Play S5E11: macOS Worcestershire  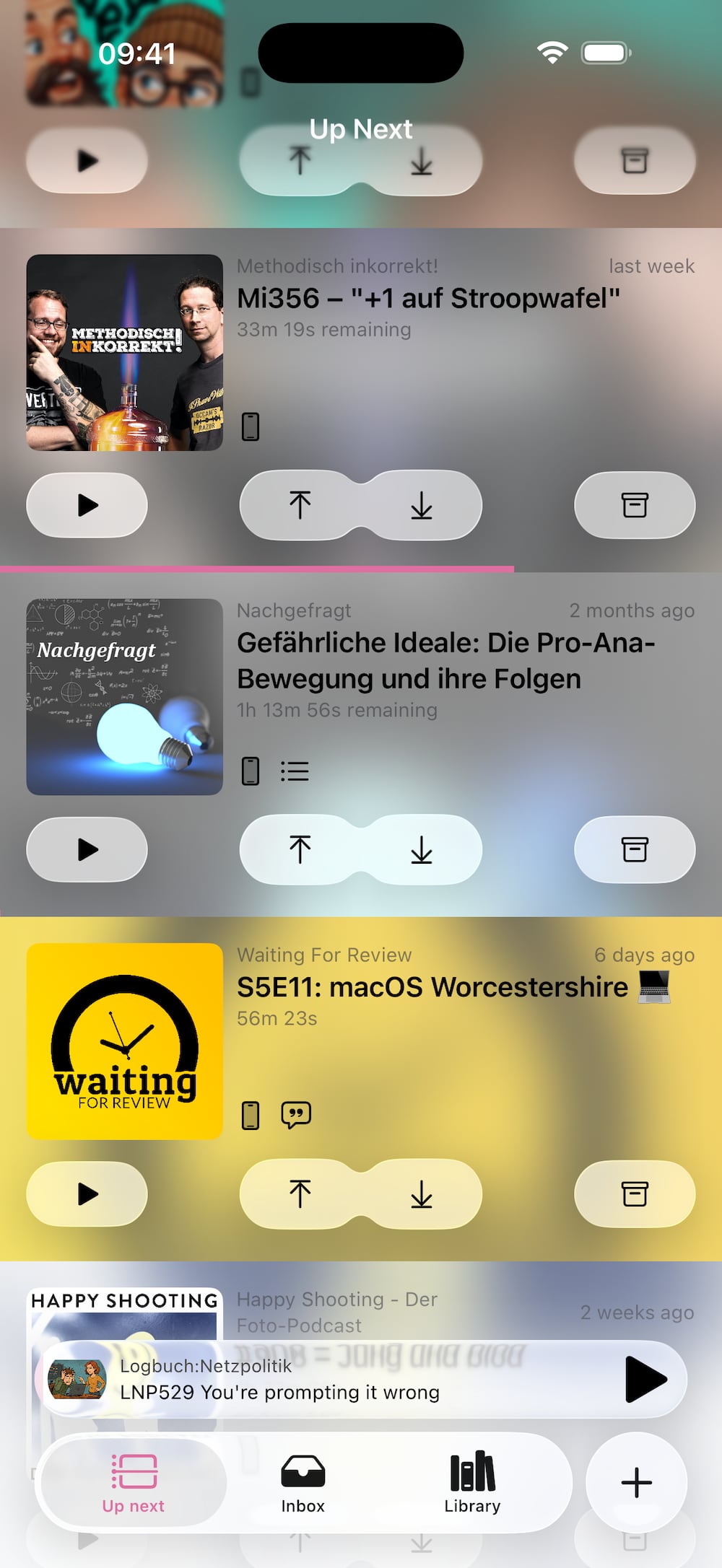pyautogui.click(x=87, y=1194)
